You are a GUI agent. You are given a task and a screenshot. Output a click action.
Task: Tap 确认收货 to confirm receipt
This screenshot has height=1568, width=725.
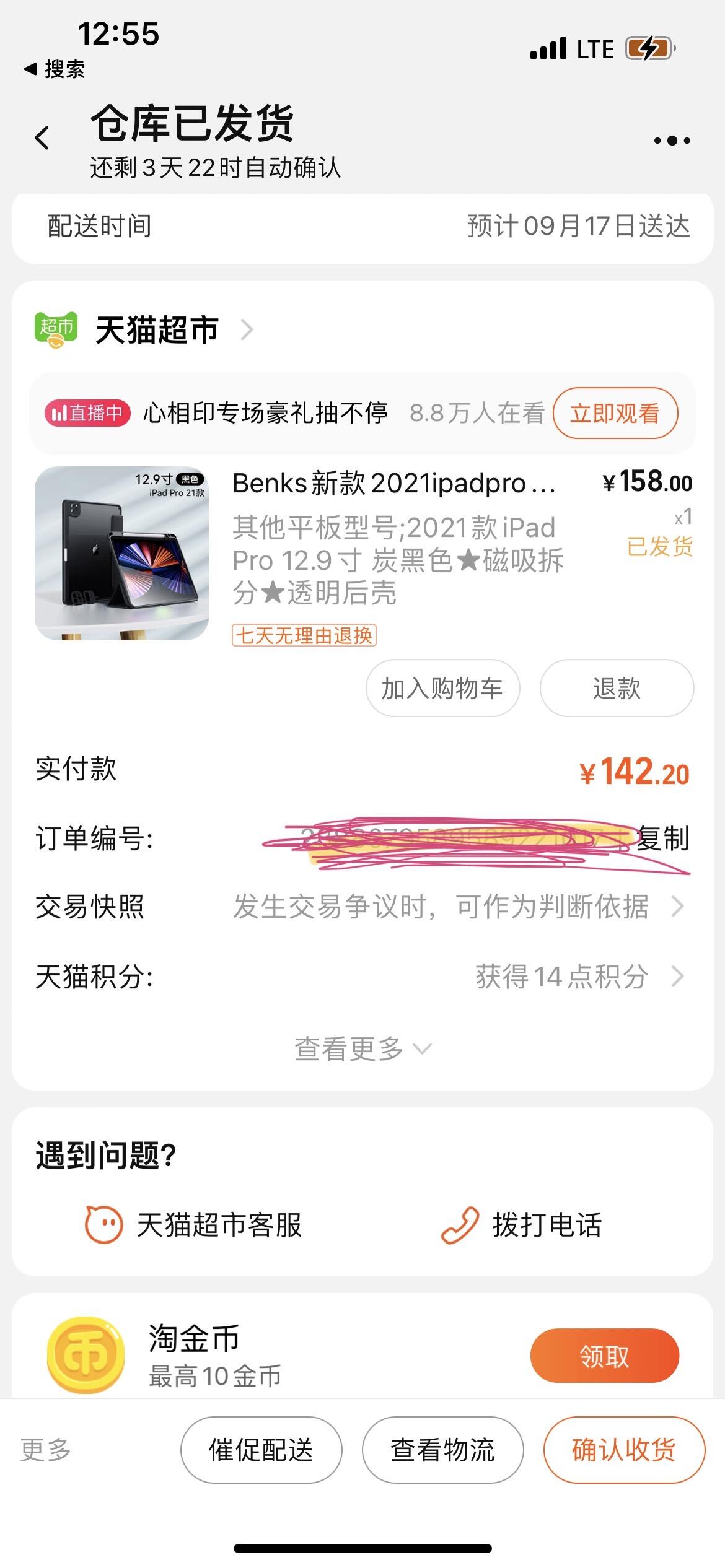[x=624, y=1450]
